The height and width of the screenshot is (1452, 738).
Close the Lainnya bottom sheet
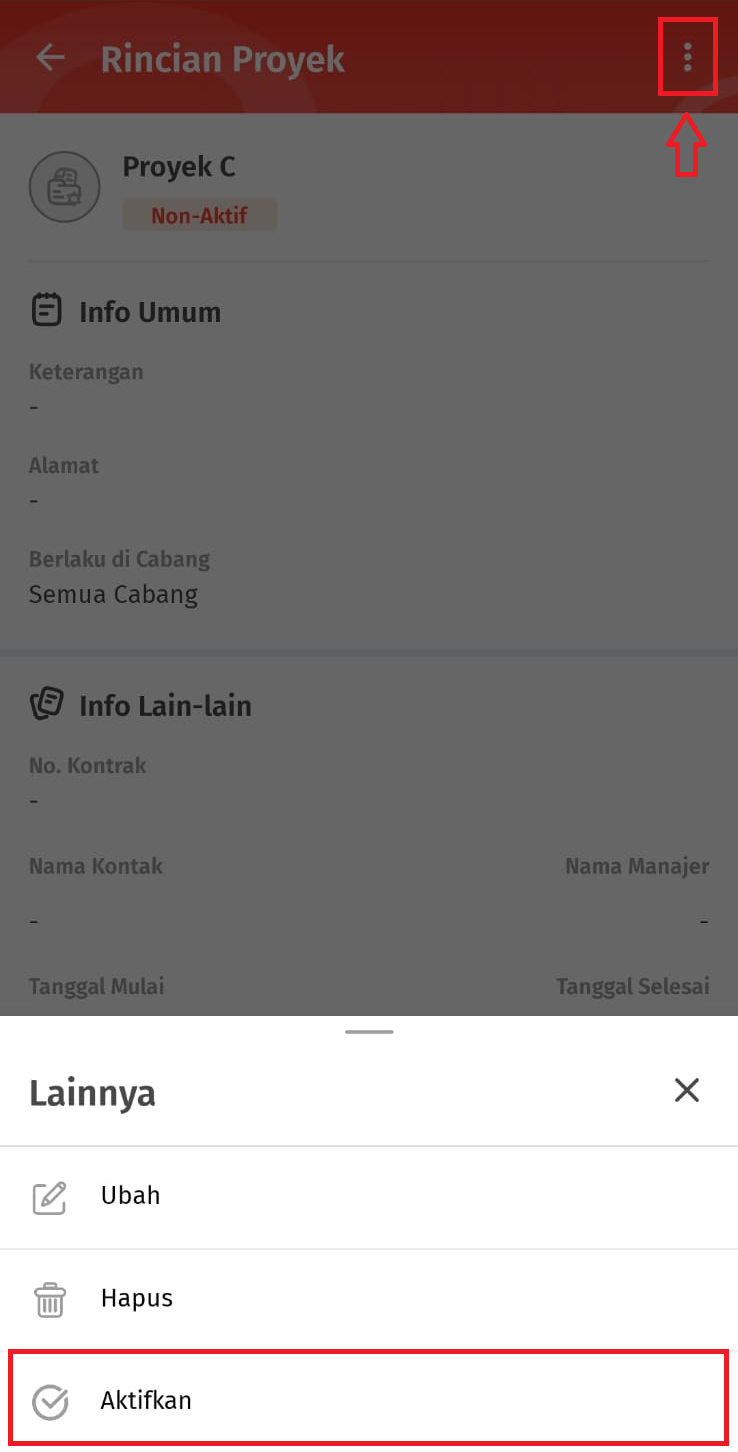tap(687, 1090)
